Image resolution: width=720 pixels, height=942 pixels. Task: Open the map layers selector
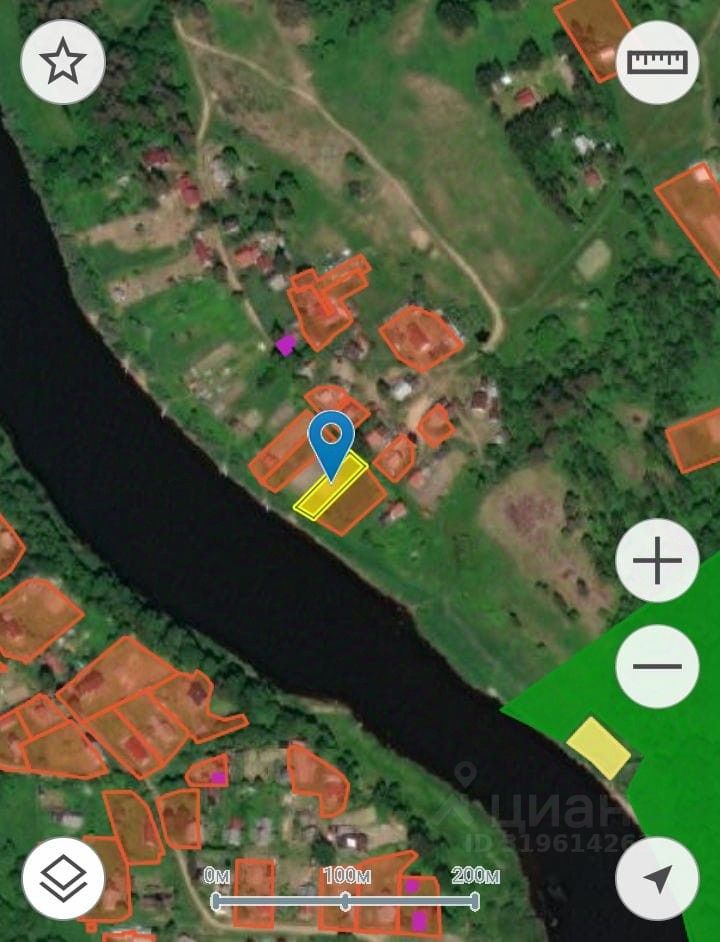click(63, 878)
